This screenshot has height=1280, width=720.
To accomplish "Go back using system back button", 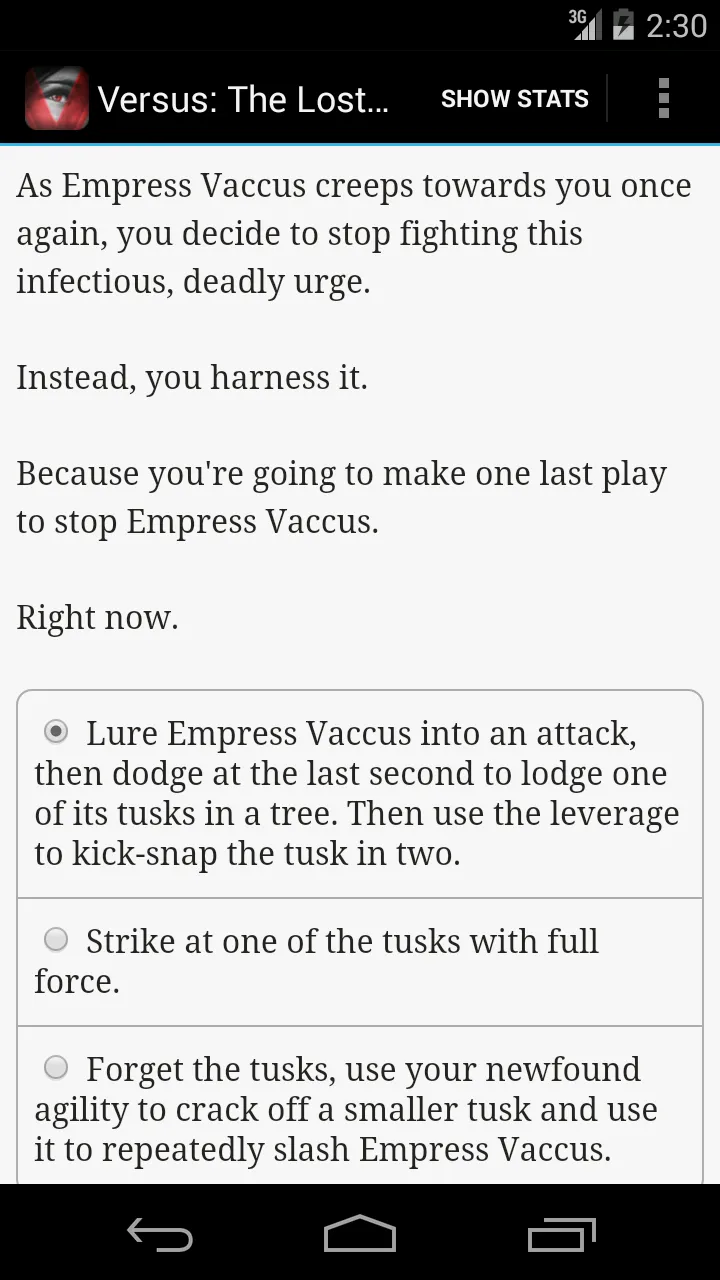I will click(160, 1234).
